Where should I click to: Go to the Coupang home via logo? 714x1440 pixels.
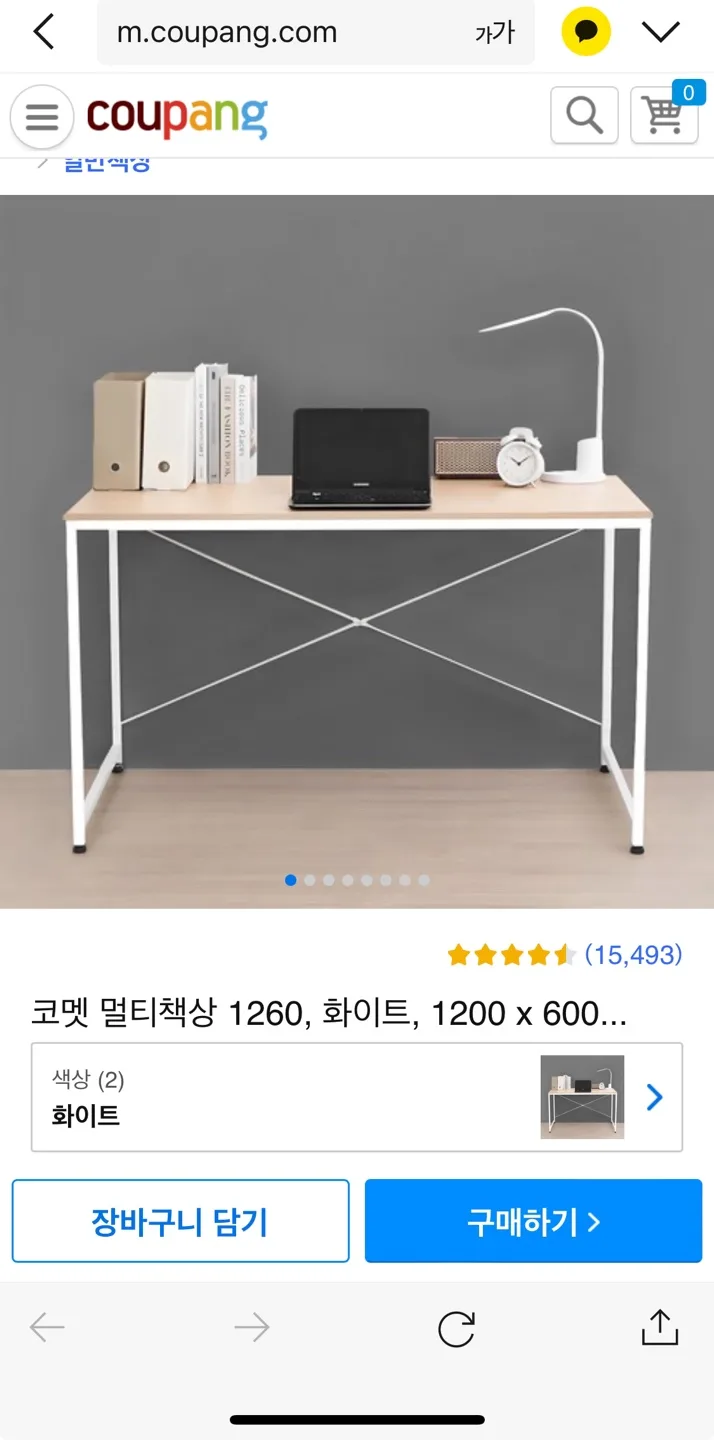coord(177,117)
